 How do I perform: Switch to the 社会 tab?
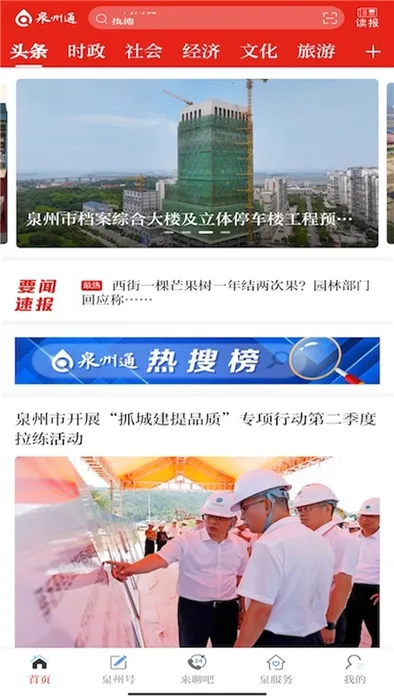[x=143, y=51]
